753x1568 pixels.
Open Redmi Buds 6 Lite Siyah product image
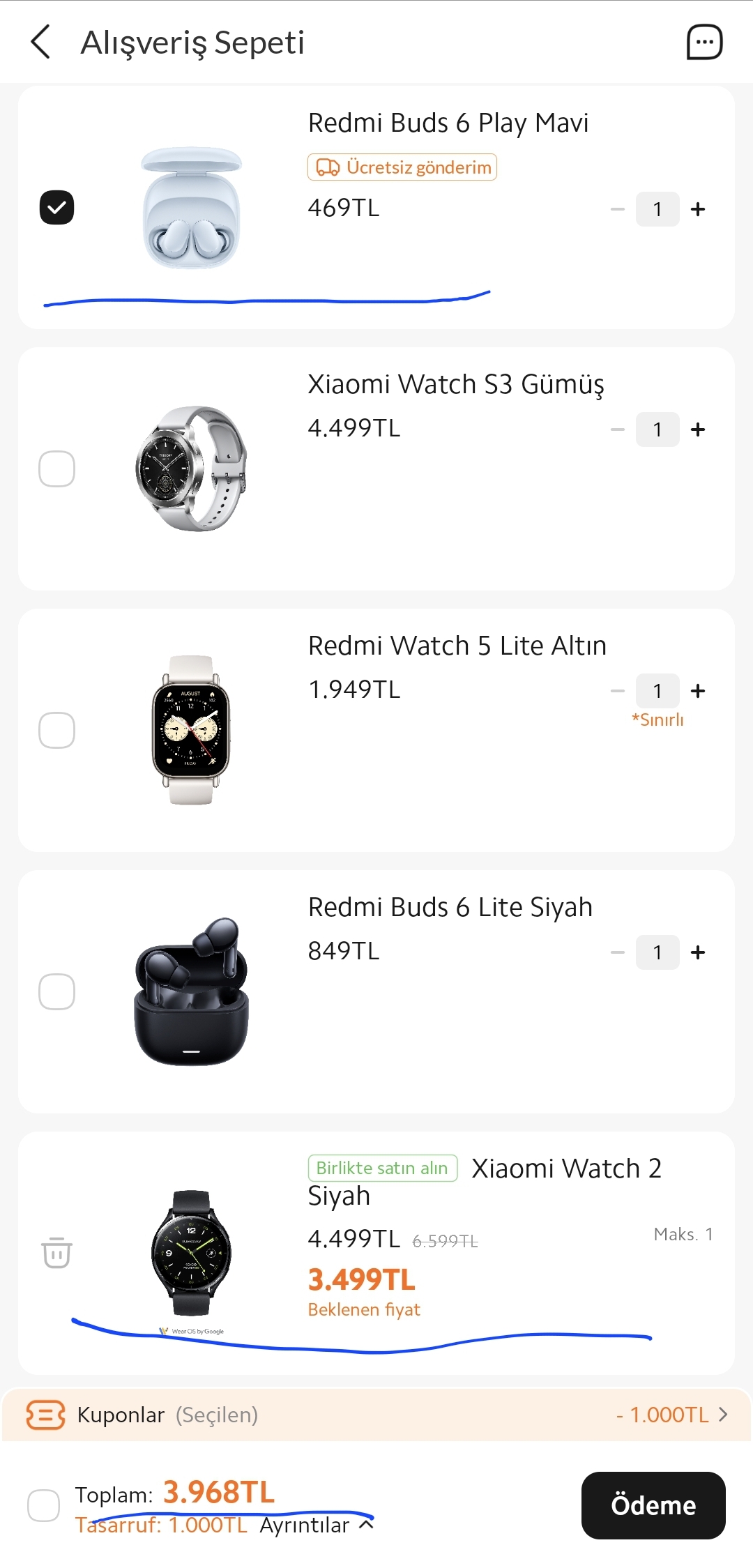click(191, 991)
